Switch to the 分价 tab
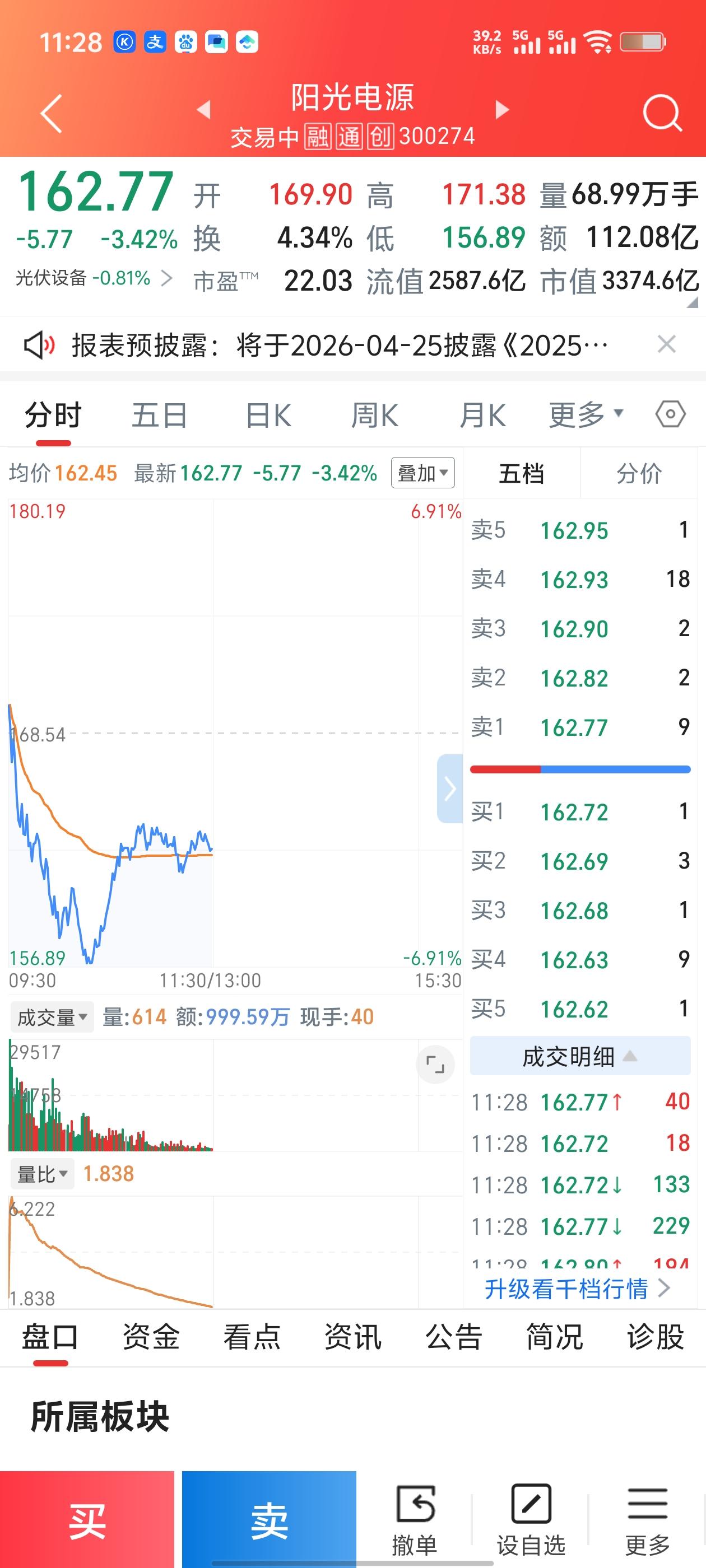Viewport: 706px width, 1568px height. point(638,474)
